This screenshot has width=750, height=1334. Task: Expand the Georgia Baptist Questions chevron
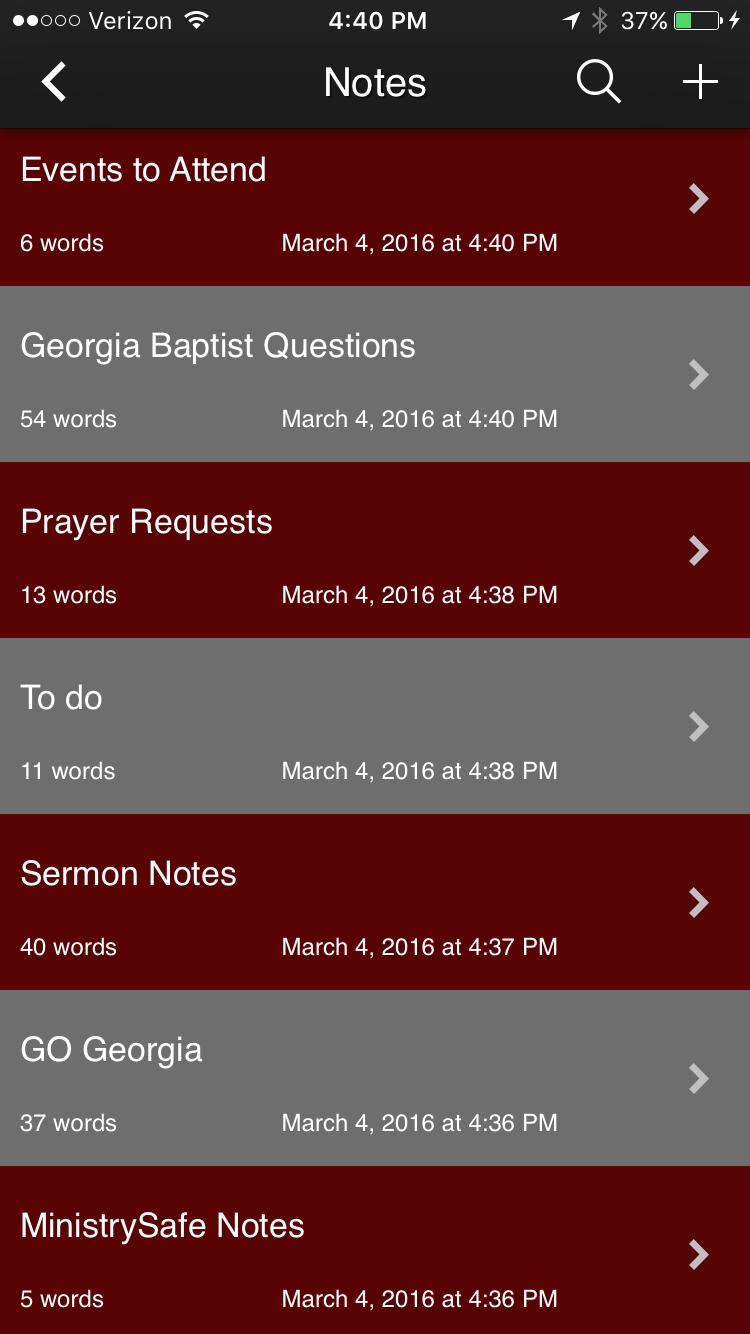tap(697, 374)
